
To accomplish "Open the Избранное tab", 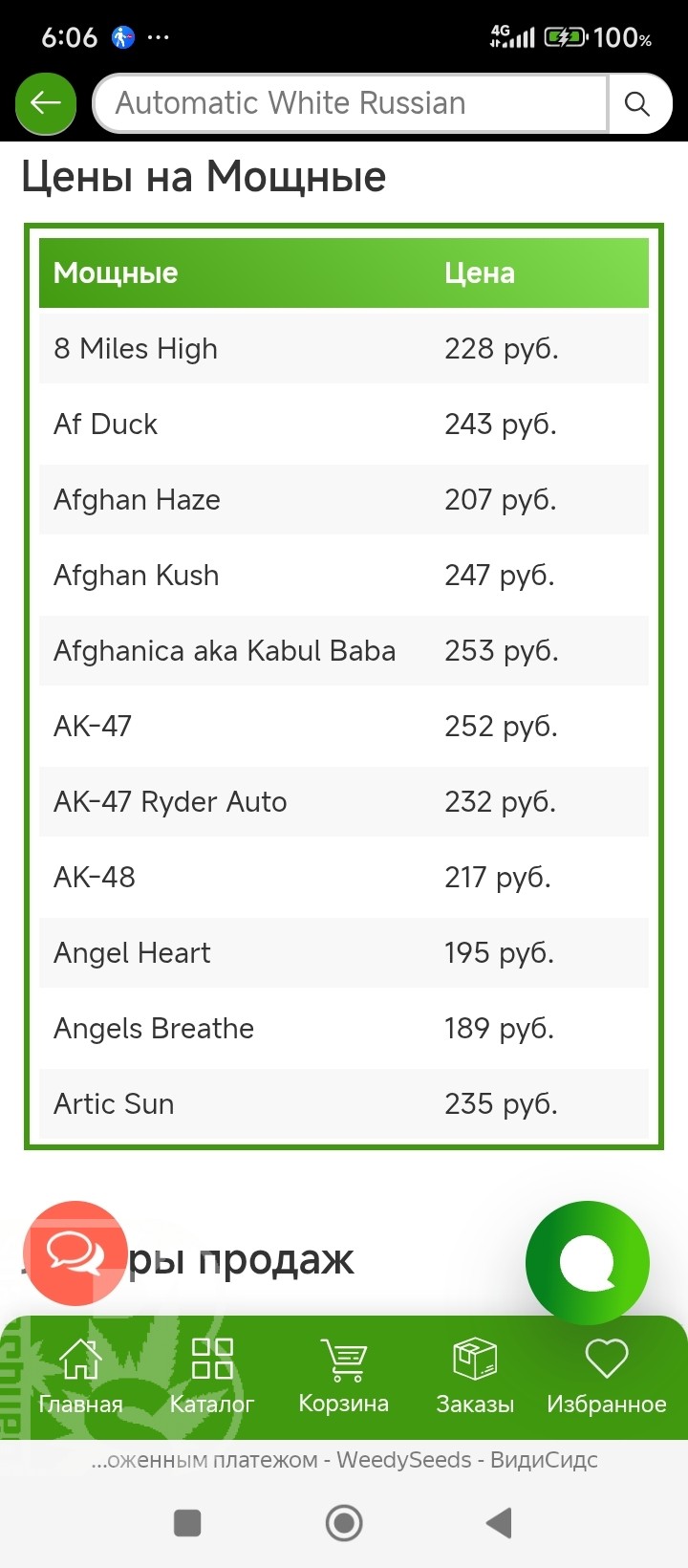I will (x=606, y=1377).
